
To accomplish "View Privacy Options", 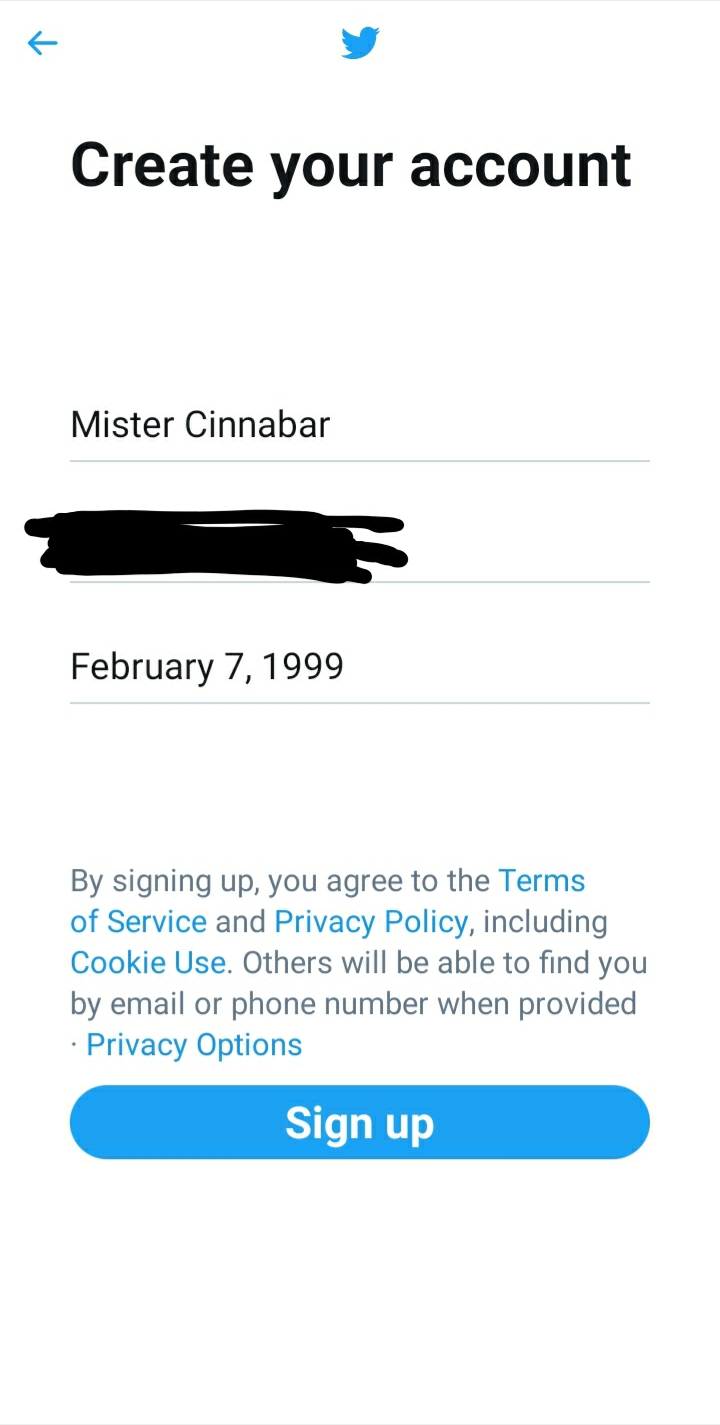I will [x=194, y=1045].
